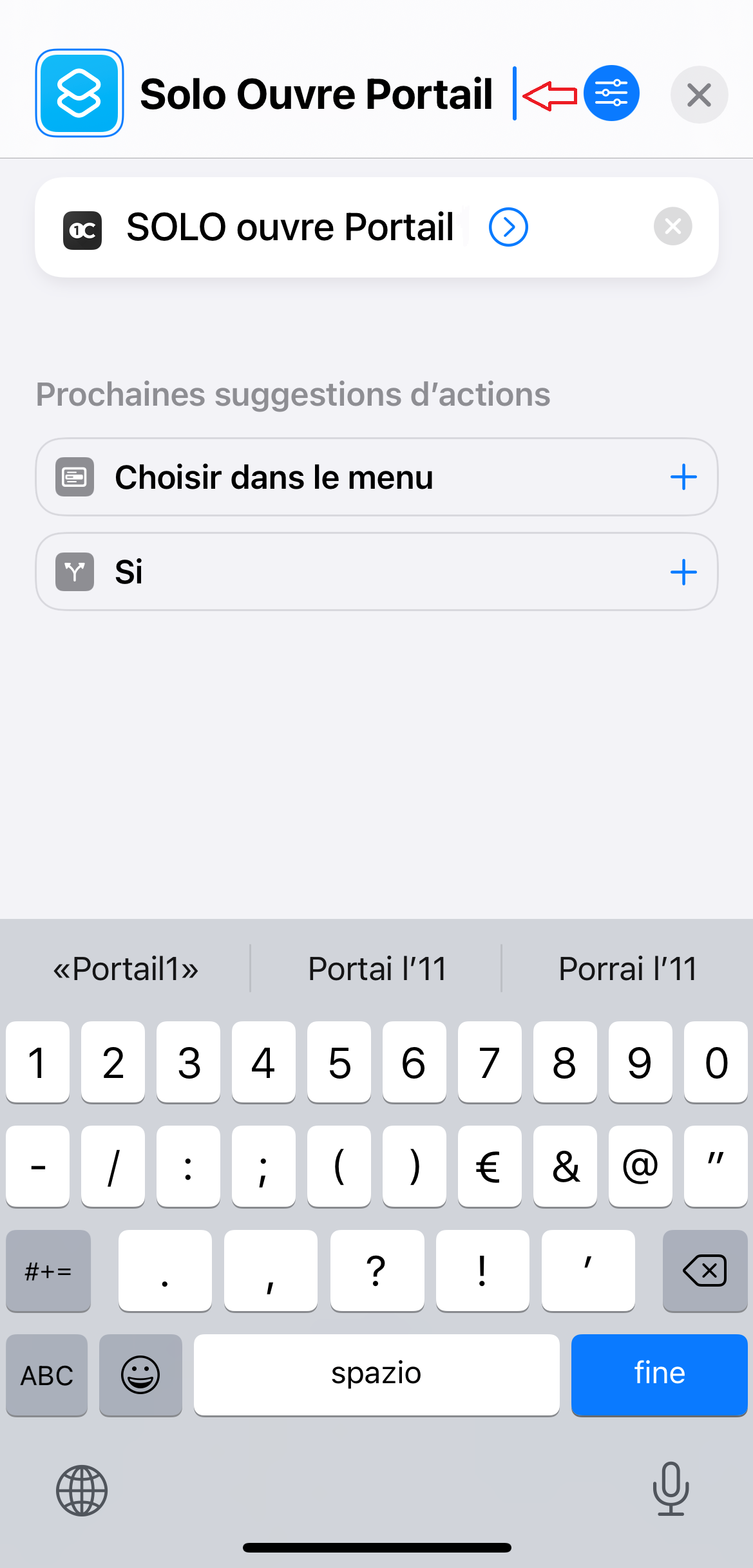Tap the Shortcuts app icon to change it
The width and height of the screenshot is (753, 1568).
pos(79,93)
